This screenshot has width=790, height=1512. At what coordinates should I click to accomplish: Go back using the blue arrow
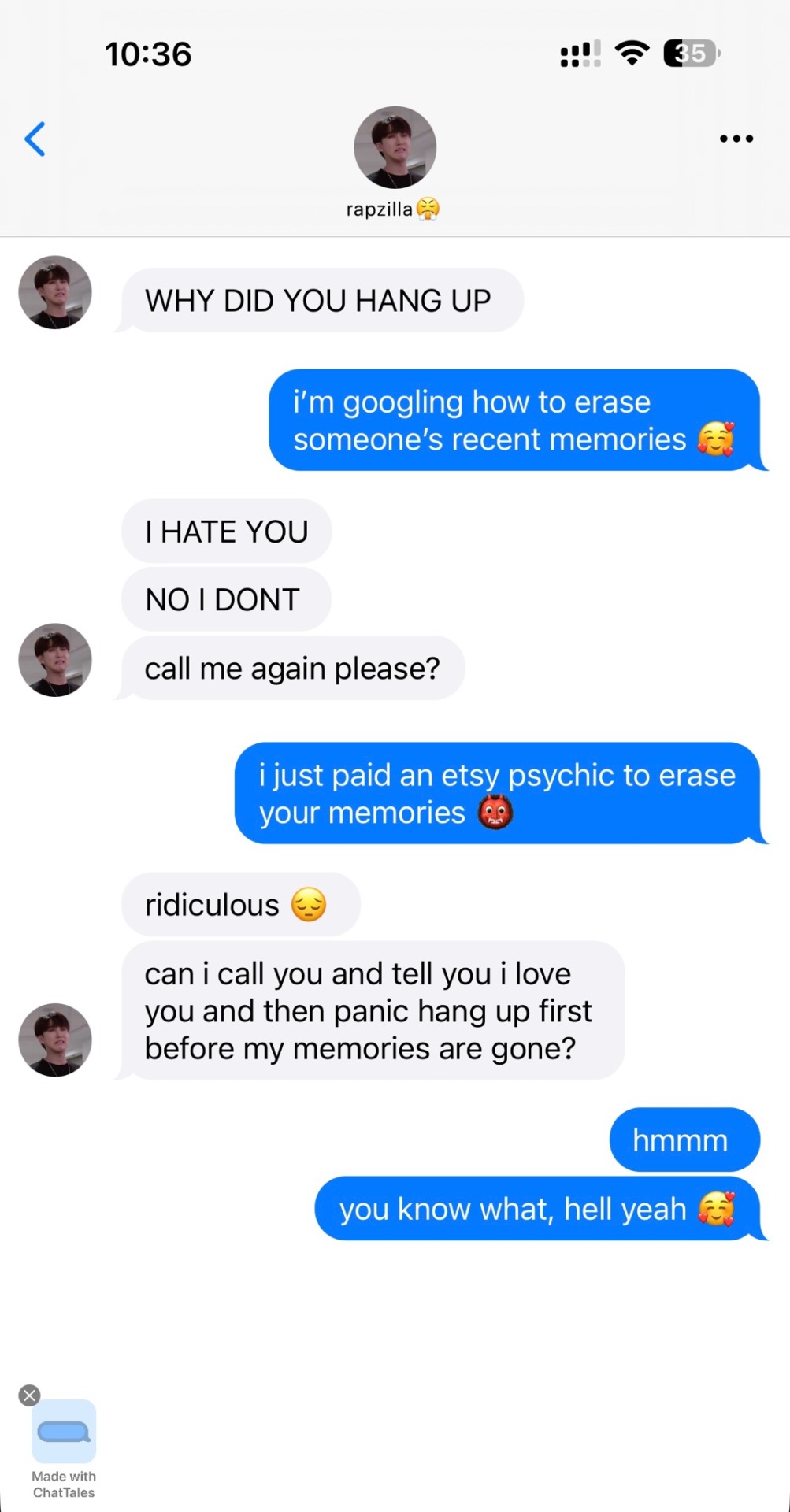pos(35,139)
